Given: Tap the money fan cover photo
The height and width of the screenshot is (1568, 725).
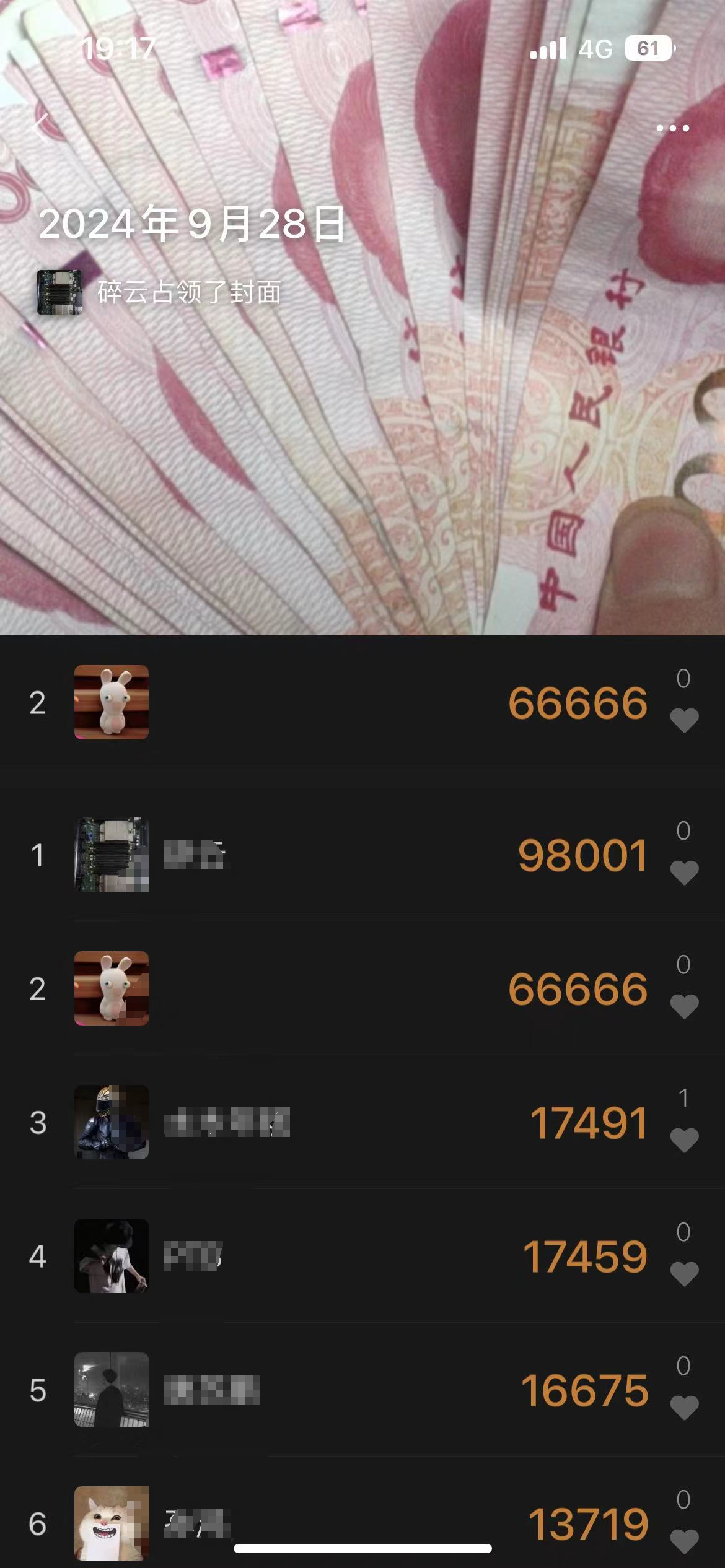Looking at the screenshot, I should 362,464.
